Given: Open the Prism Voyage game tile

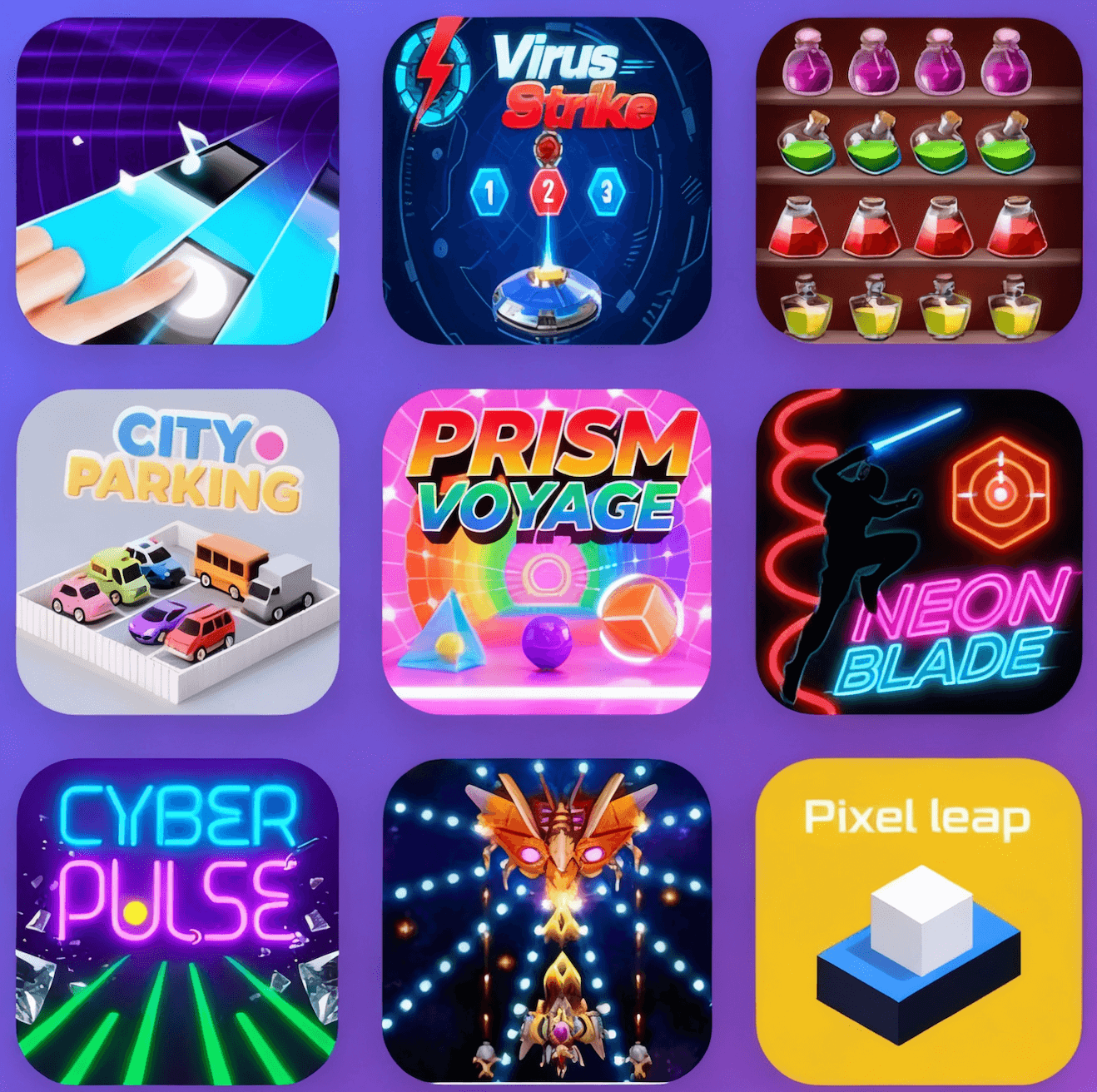Looking at the screenshot, I should pos(547,551).
